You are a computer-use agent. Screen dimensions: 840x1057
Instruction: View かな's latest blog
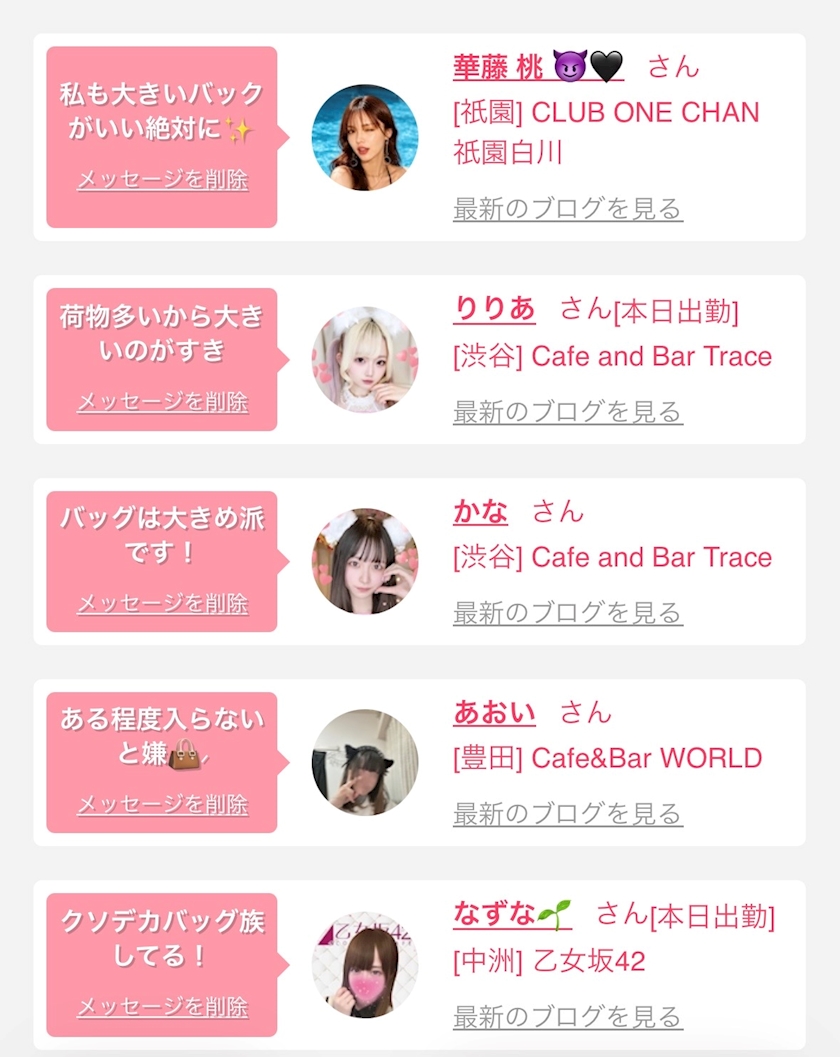(568, 613)
